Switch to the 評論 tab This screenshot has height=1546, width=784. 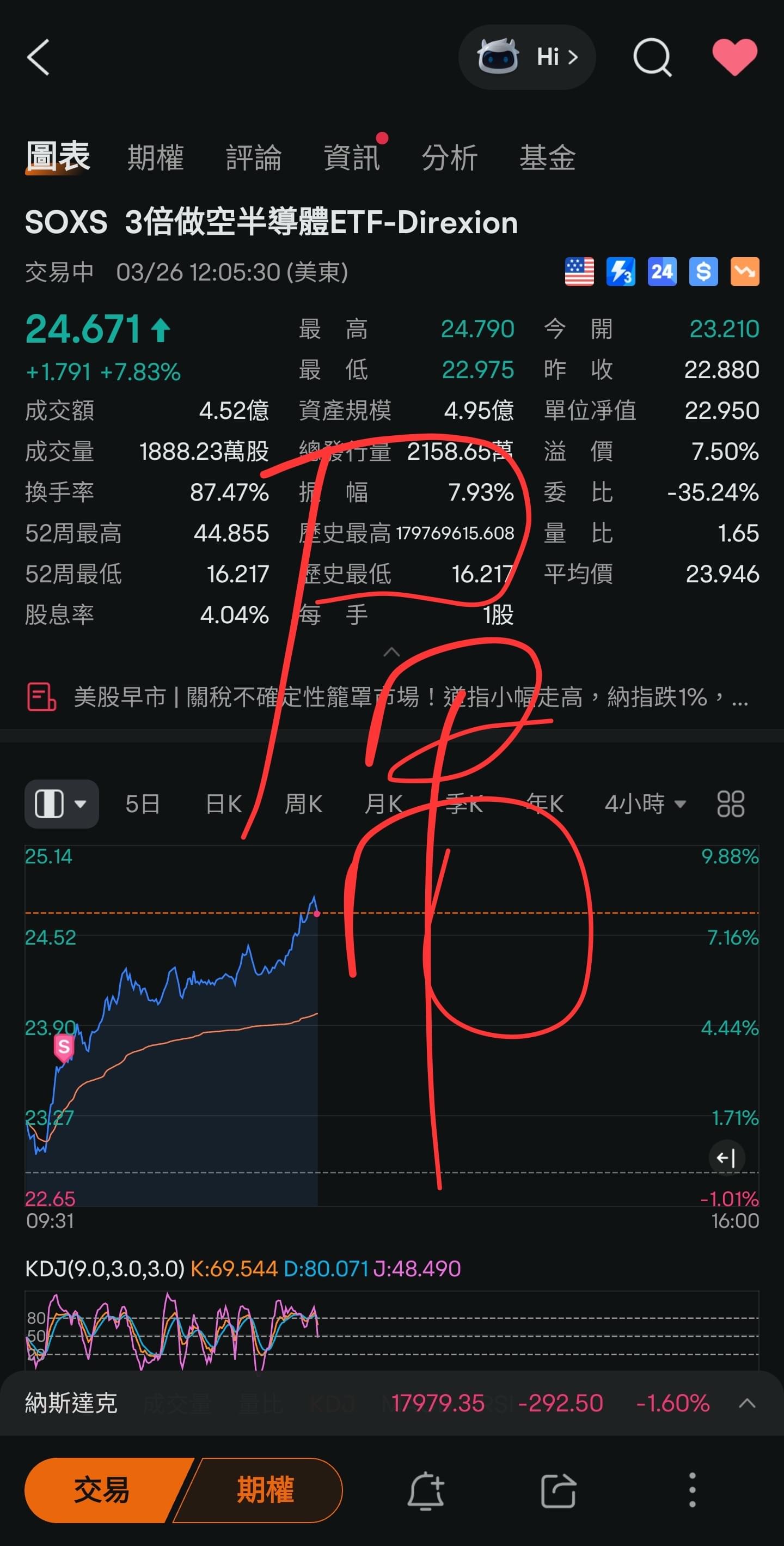pos(253,158)
